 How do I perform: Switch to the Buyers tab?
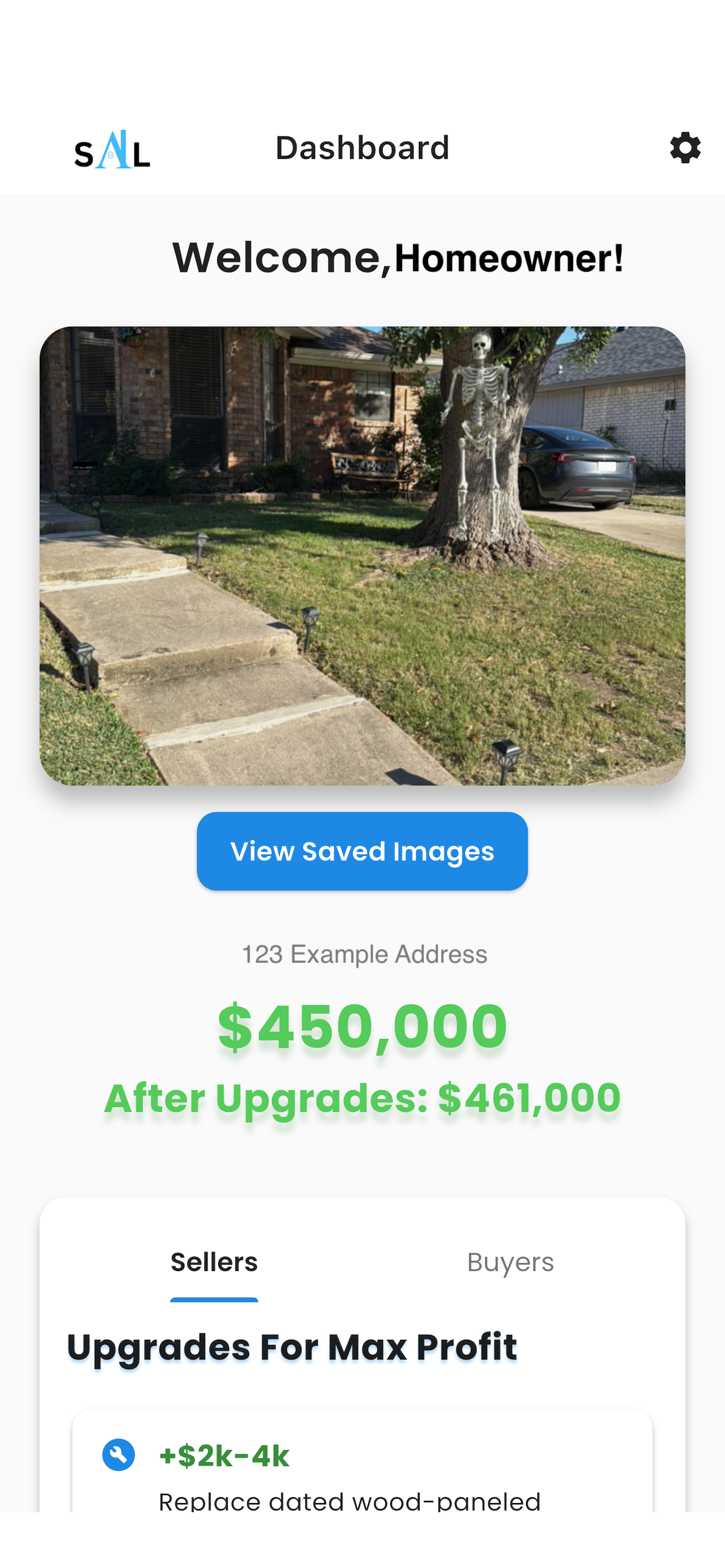(x=510, y=1262)
